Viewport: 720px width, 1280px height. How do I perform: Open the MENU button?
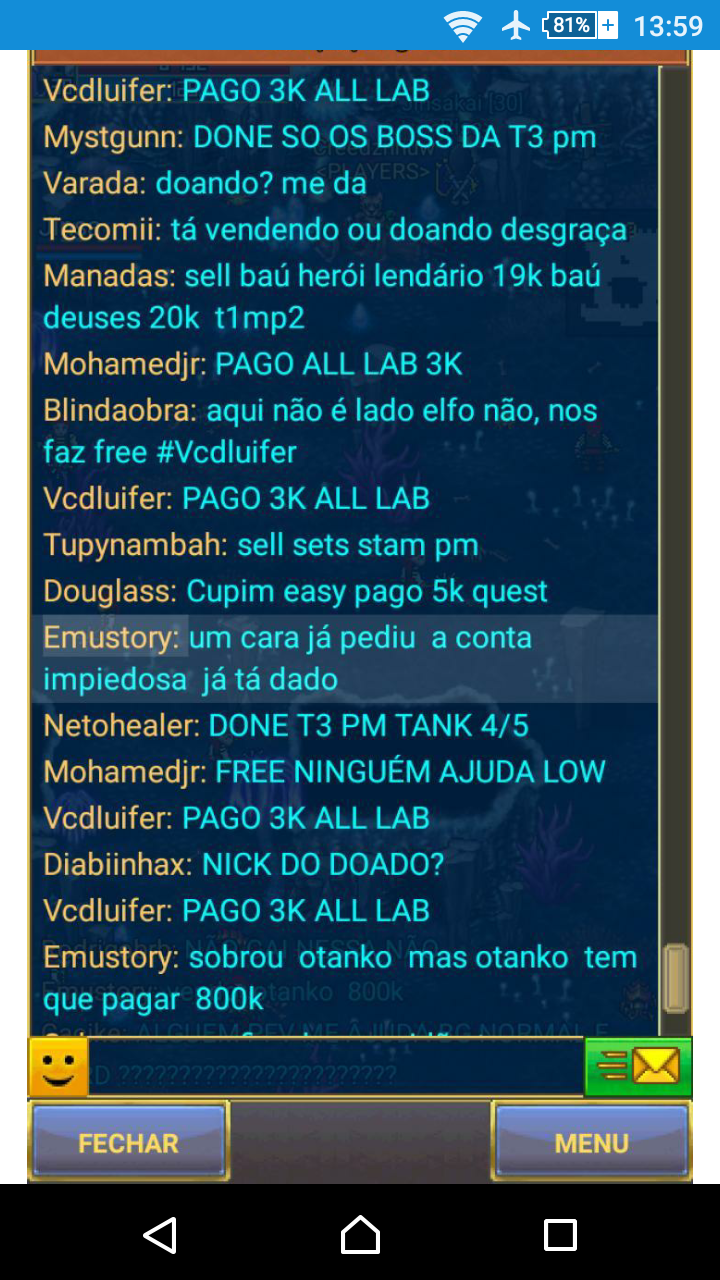click(591, 1143)
